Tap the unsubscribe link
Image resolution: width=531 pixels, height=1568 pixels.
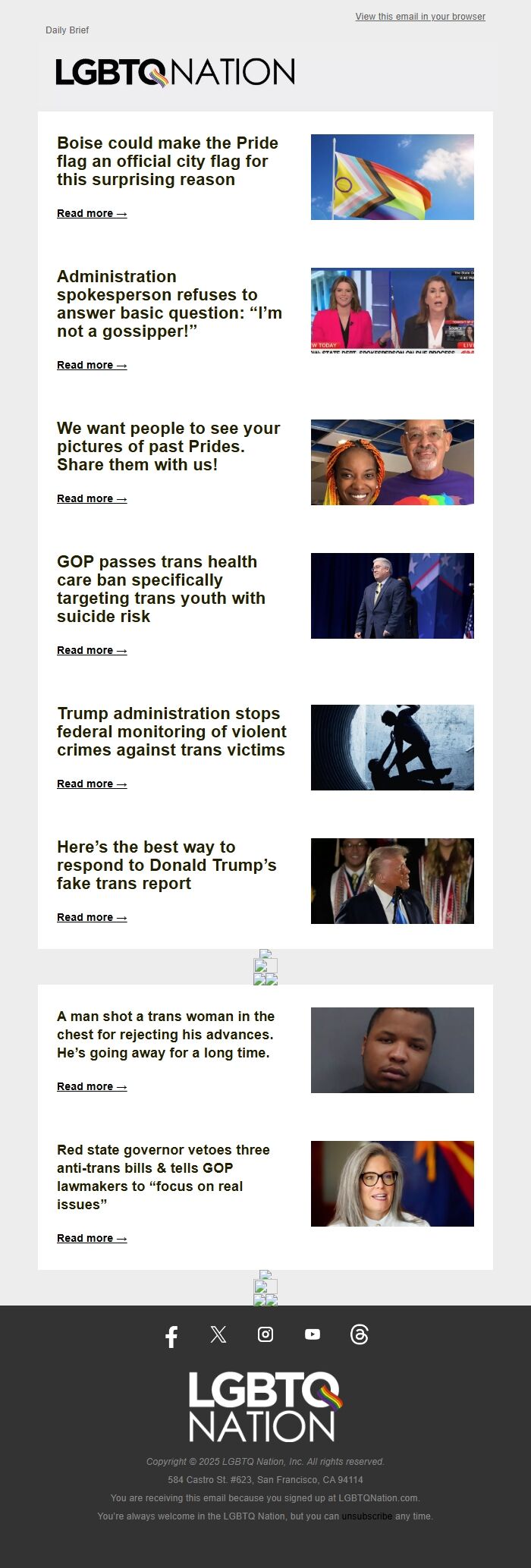(367, 1516)
